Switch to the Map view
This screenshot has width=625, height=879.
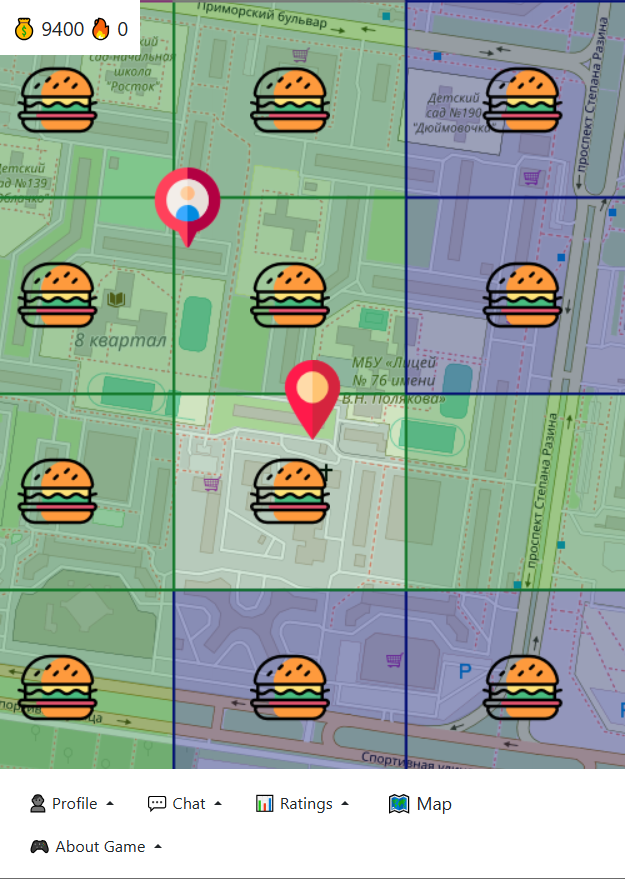click(420, 804)
